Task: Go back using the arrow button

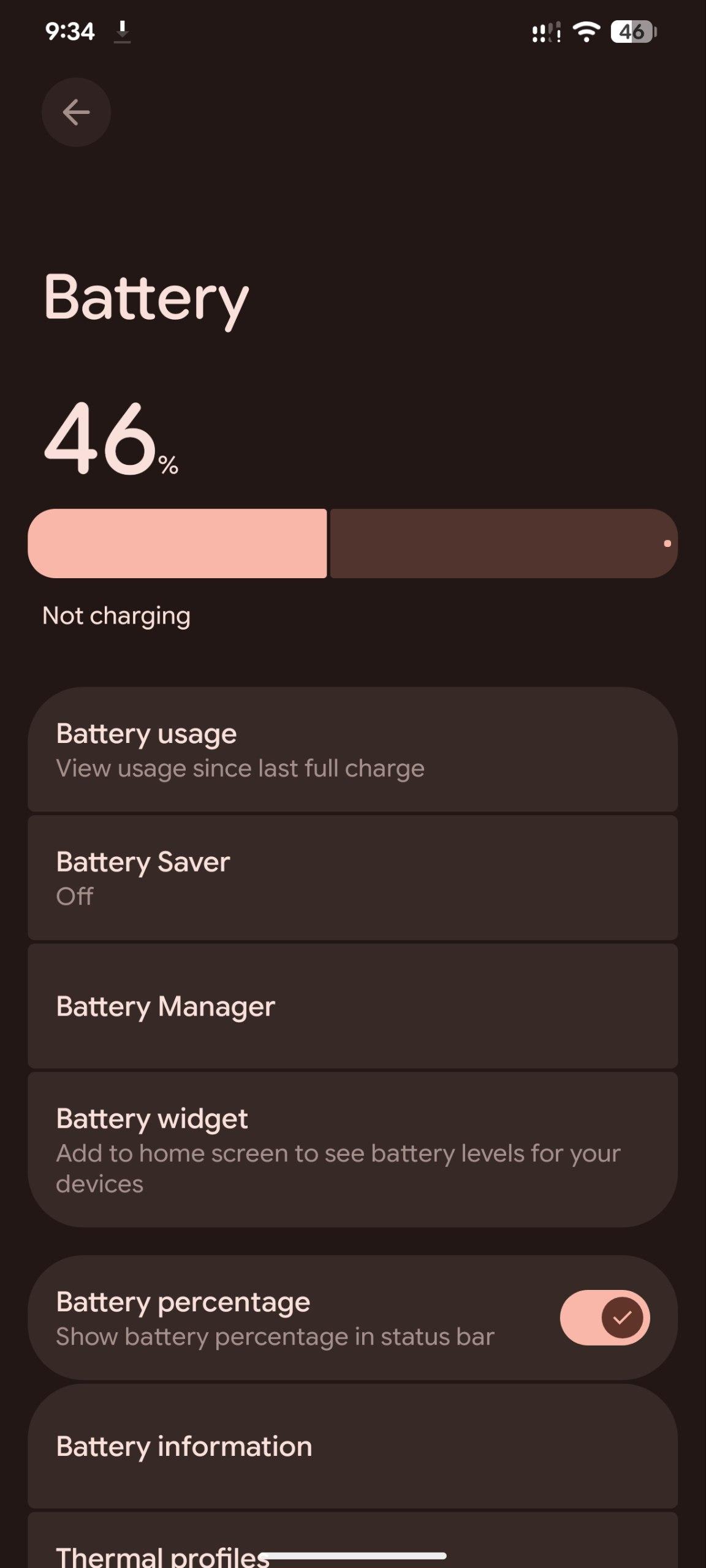Action: pos(76,112)
